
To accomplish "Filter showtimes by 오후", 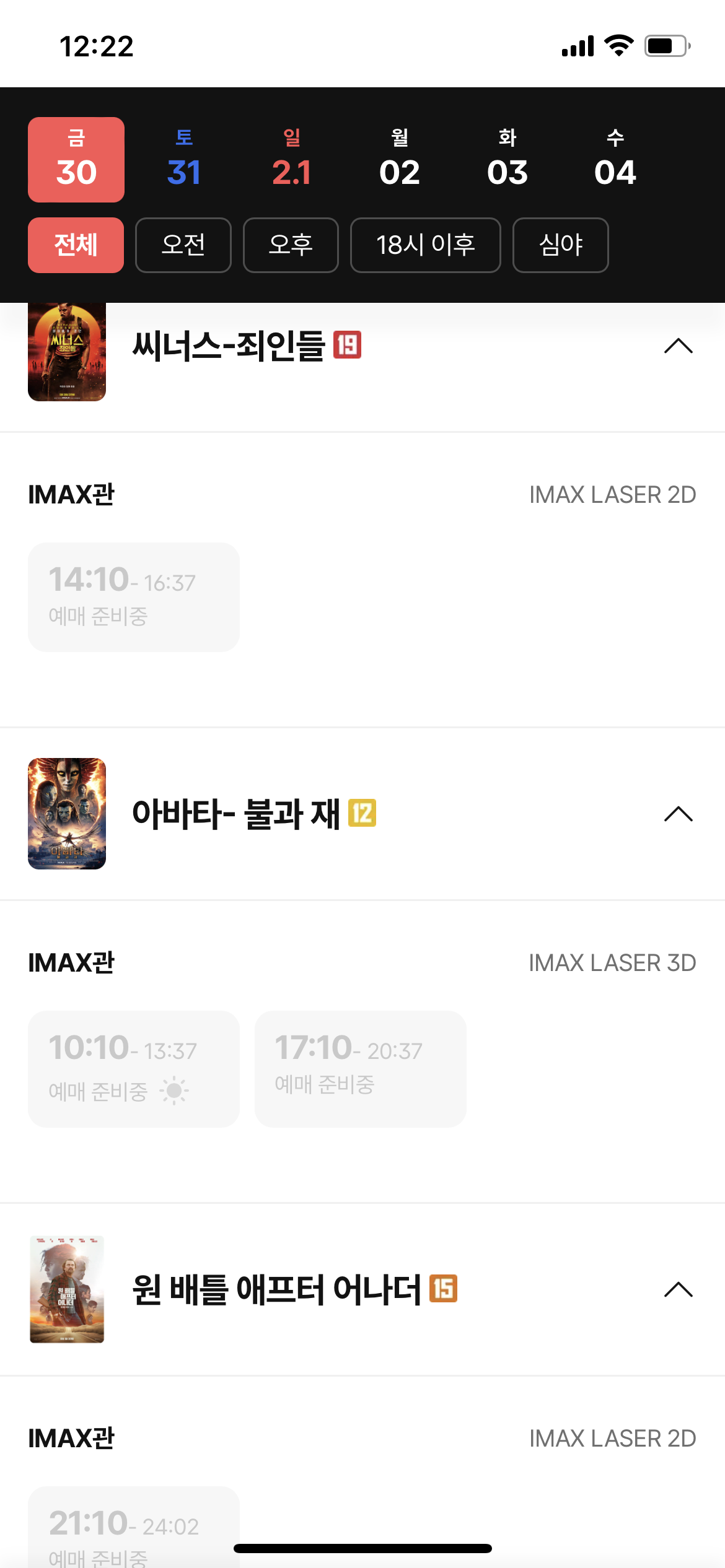I will point(291,245).
